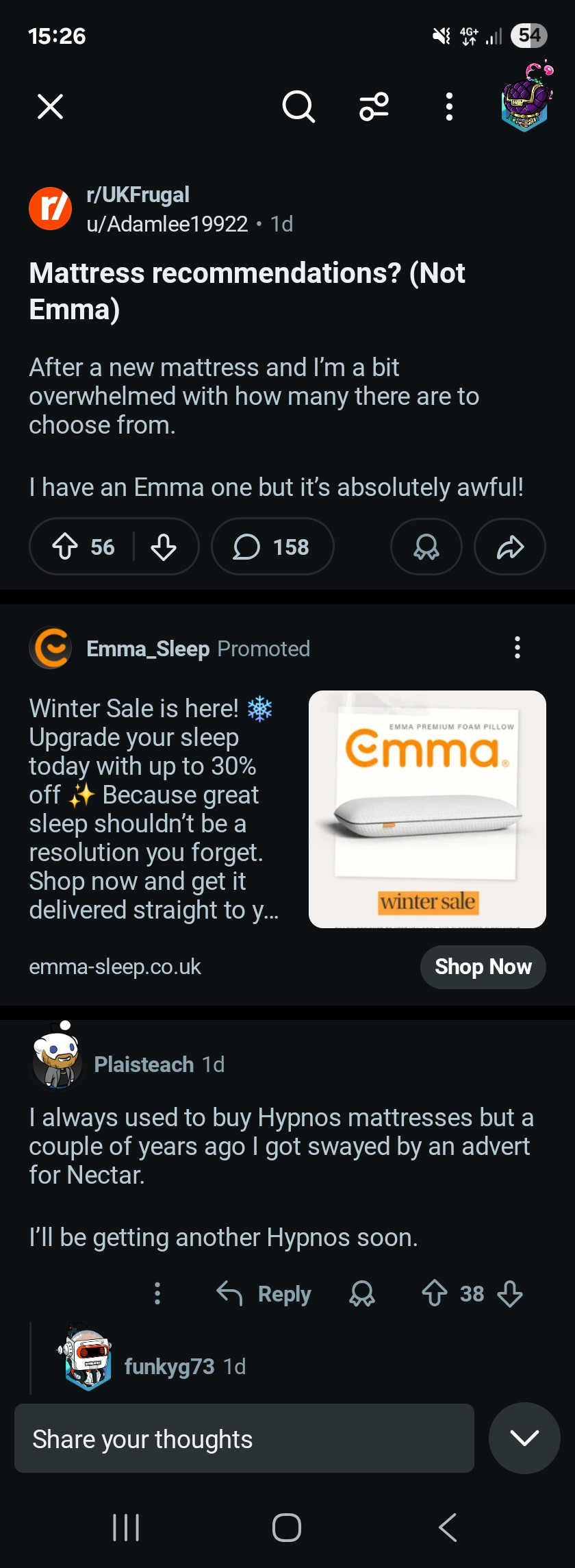Type in Share your thoughts field

pos(244,1439)
